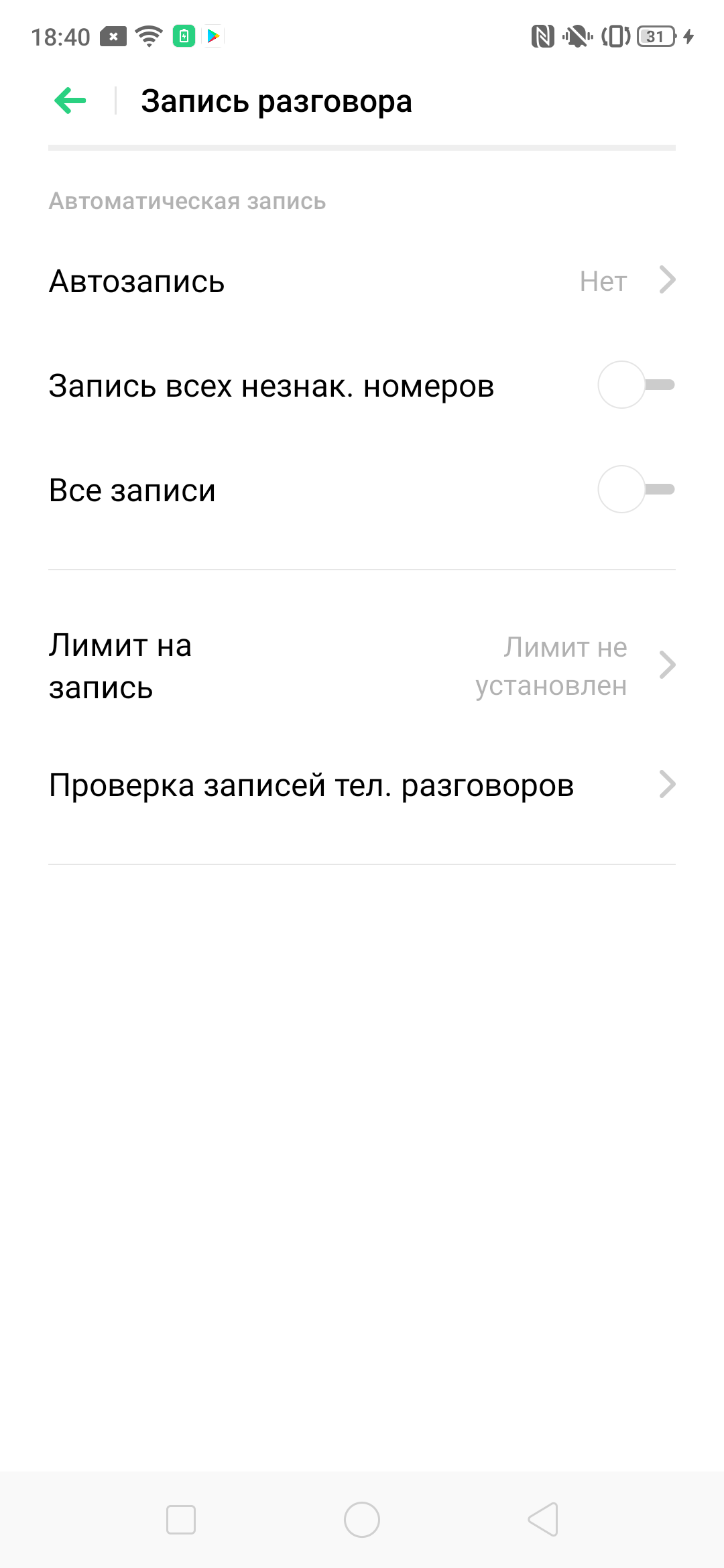Open recent apps from navigation bar
This screenshot has height=1568, width=724.
[181, 1519]
